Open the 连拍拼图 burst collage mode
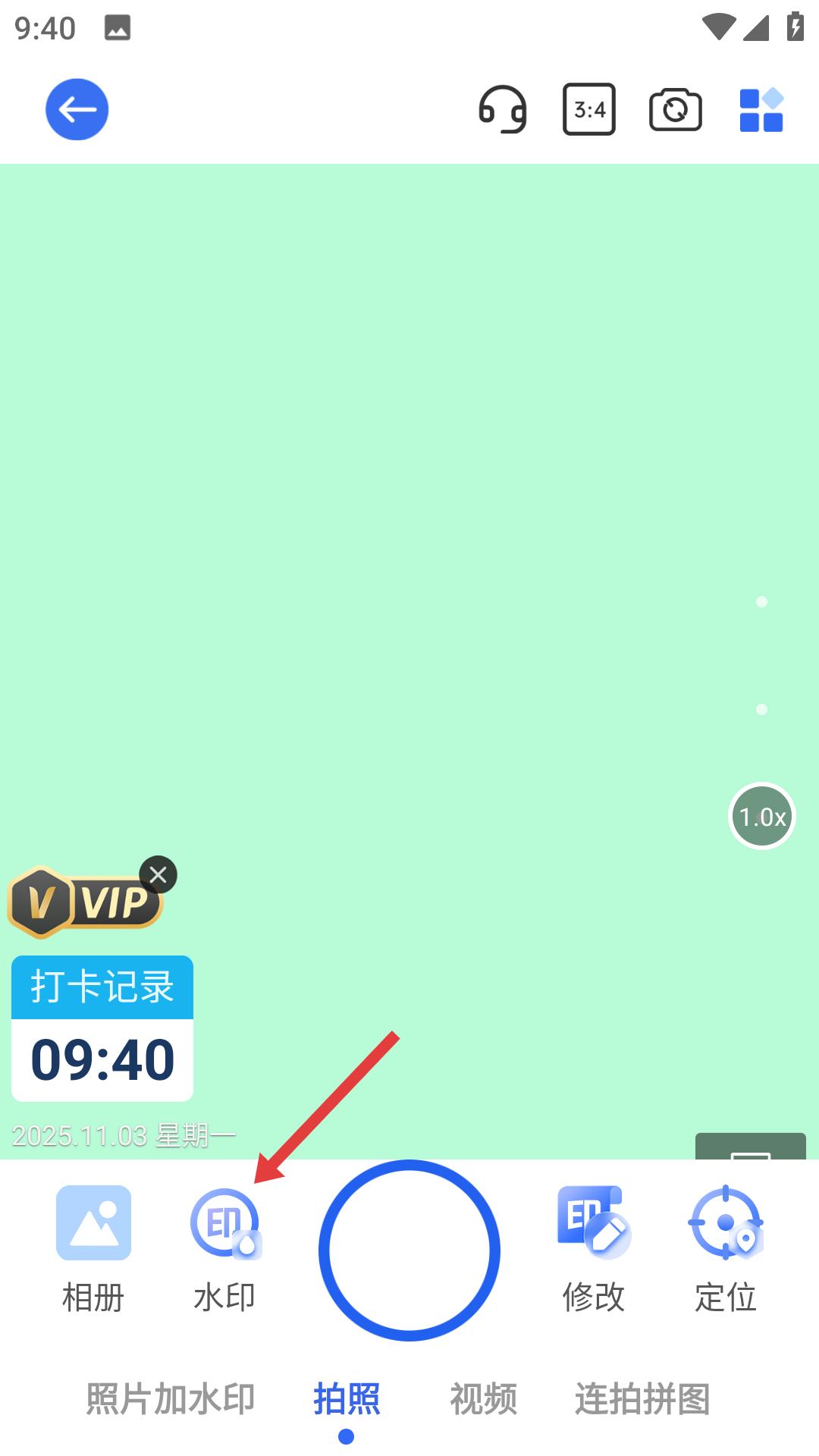The width and height of the screenshot is (819, 1456). click(644, 1399)
